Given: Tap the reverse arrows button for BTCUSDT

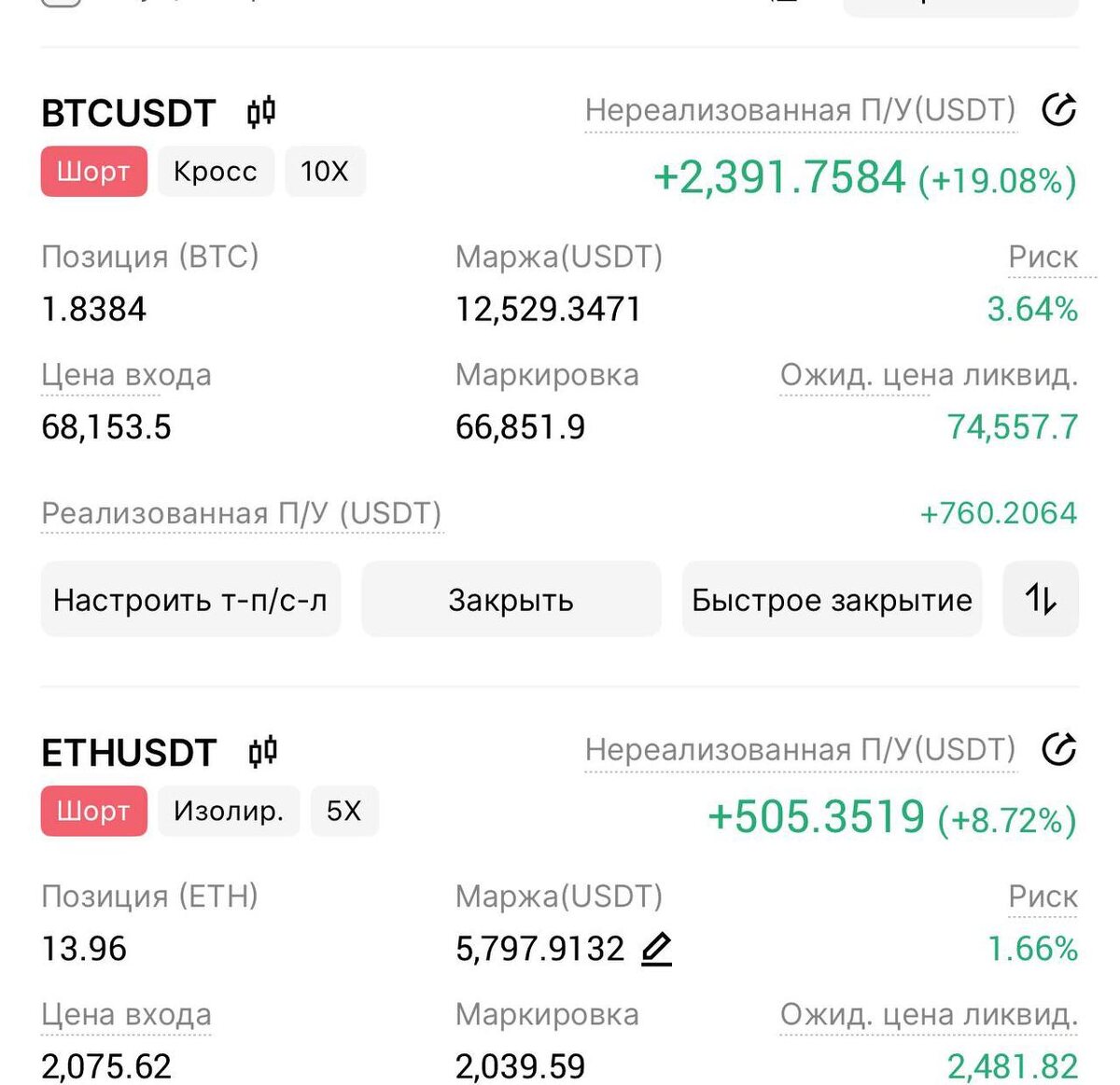Looking at the screenshot, I should click(1041, 600).
